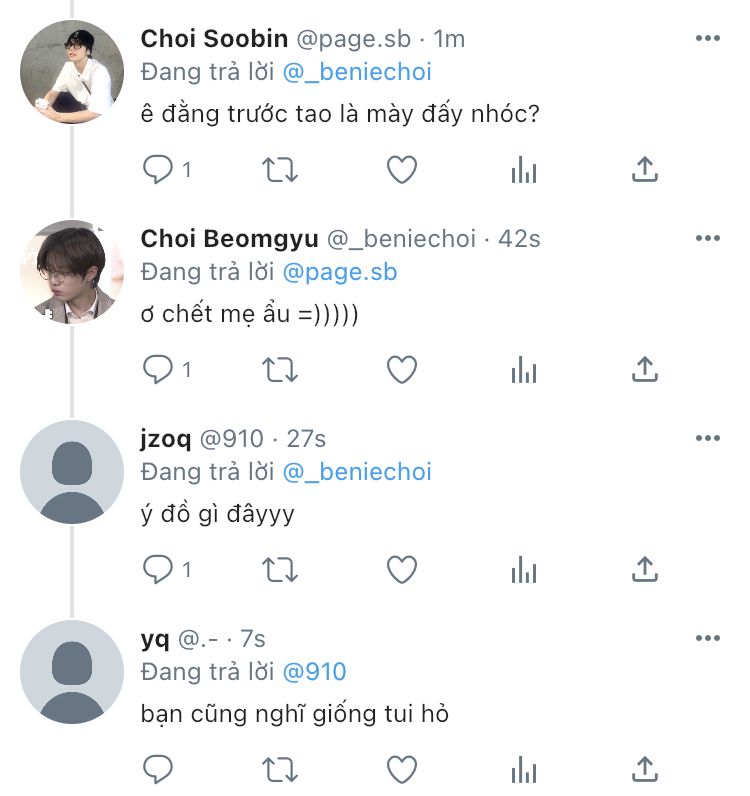Viewport: 750px width, 796px height.
Task: Open overflow menu on Choi Soobin's tweet
Action: coord(708,38)
